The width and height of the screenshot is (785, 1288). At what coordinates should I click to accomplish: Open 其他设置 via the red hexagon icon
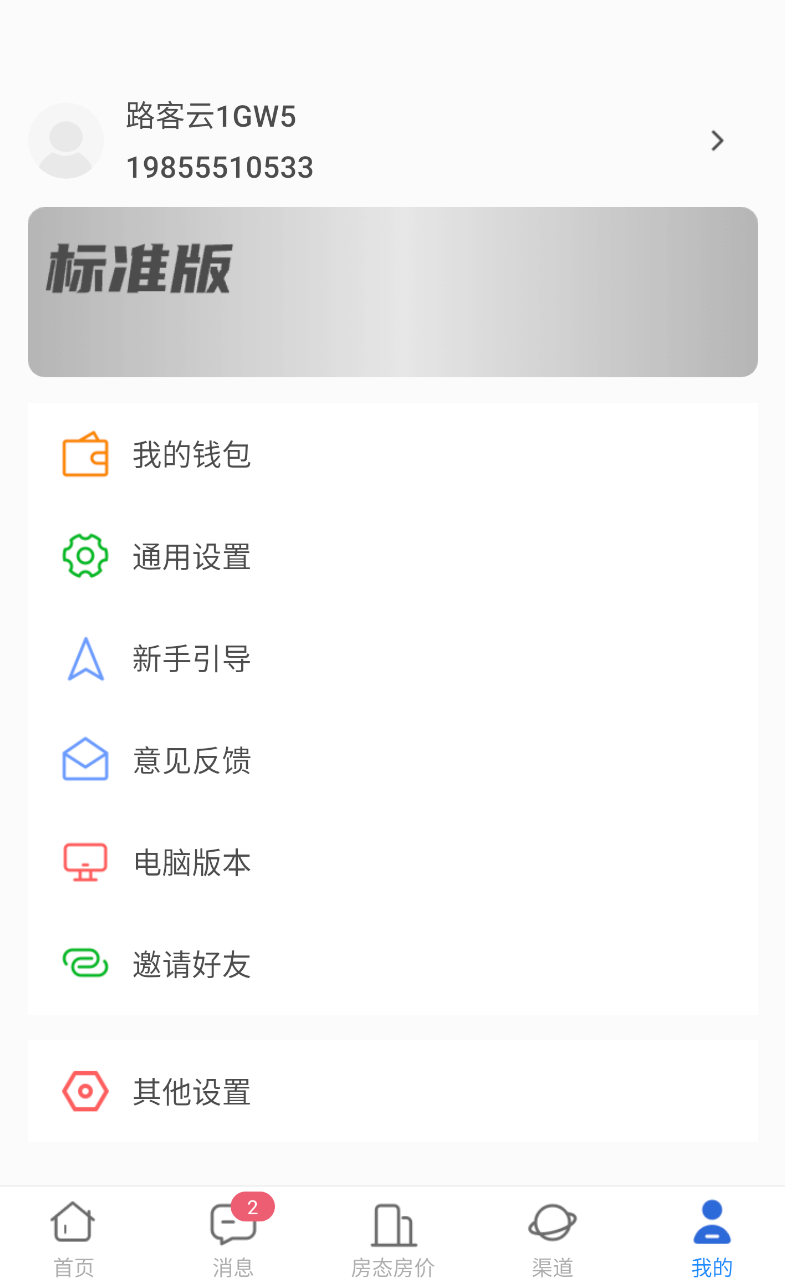point(86,1091)
